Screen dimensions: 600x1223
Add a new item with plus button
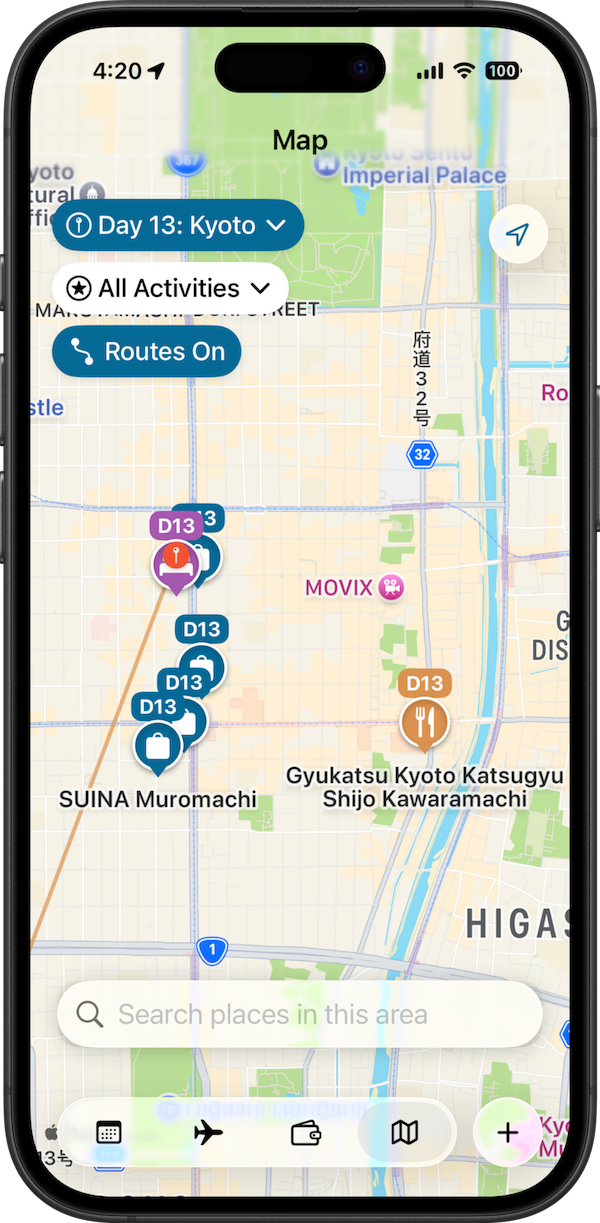507,1133
